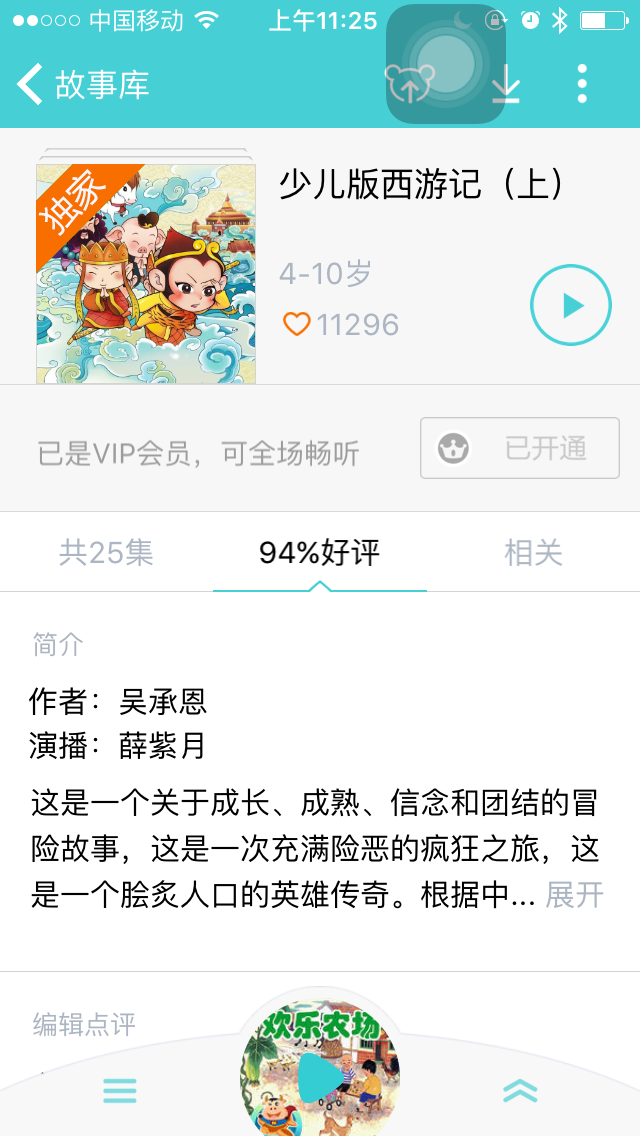Select the 94%好评 tab

319,552
